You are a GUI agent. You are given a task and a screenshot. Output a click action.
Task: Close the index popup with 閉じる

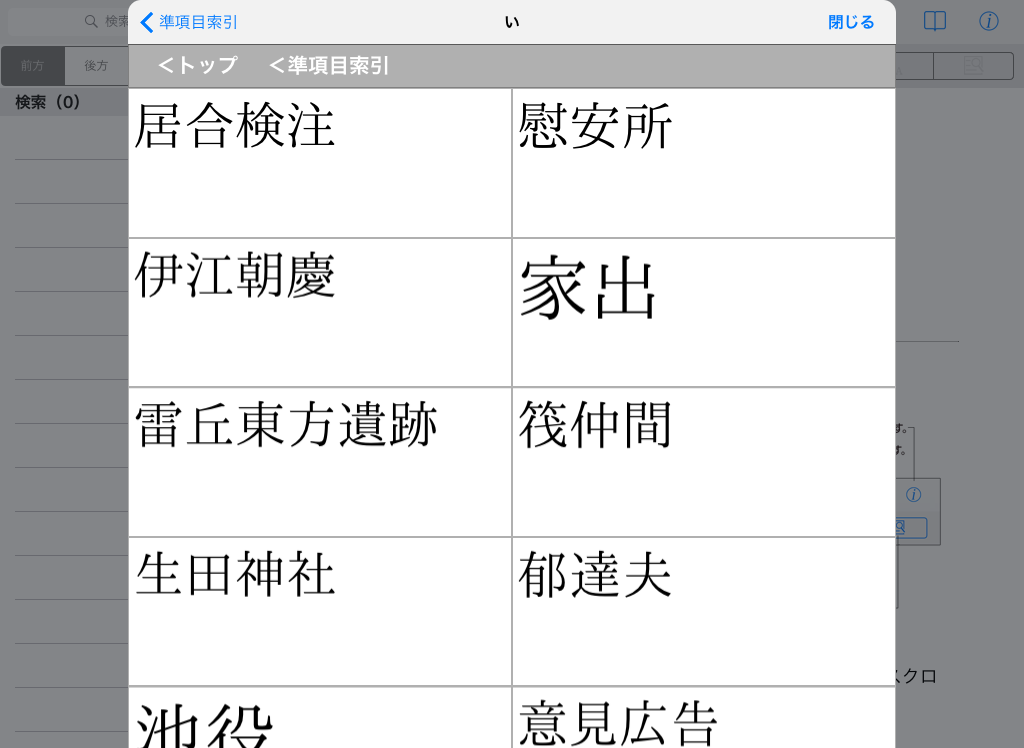point(851,22)
